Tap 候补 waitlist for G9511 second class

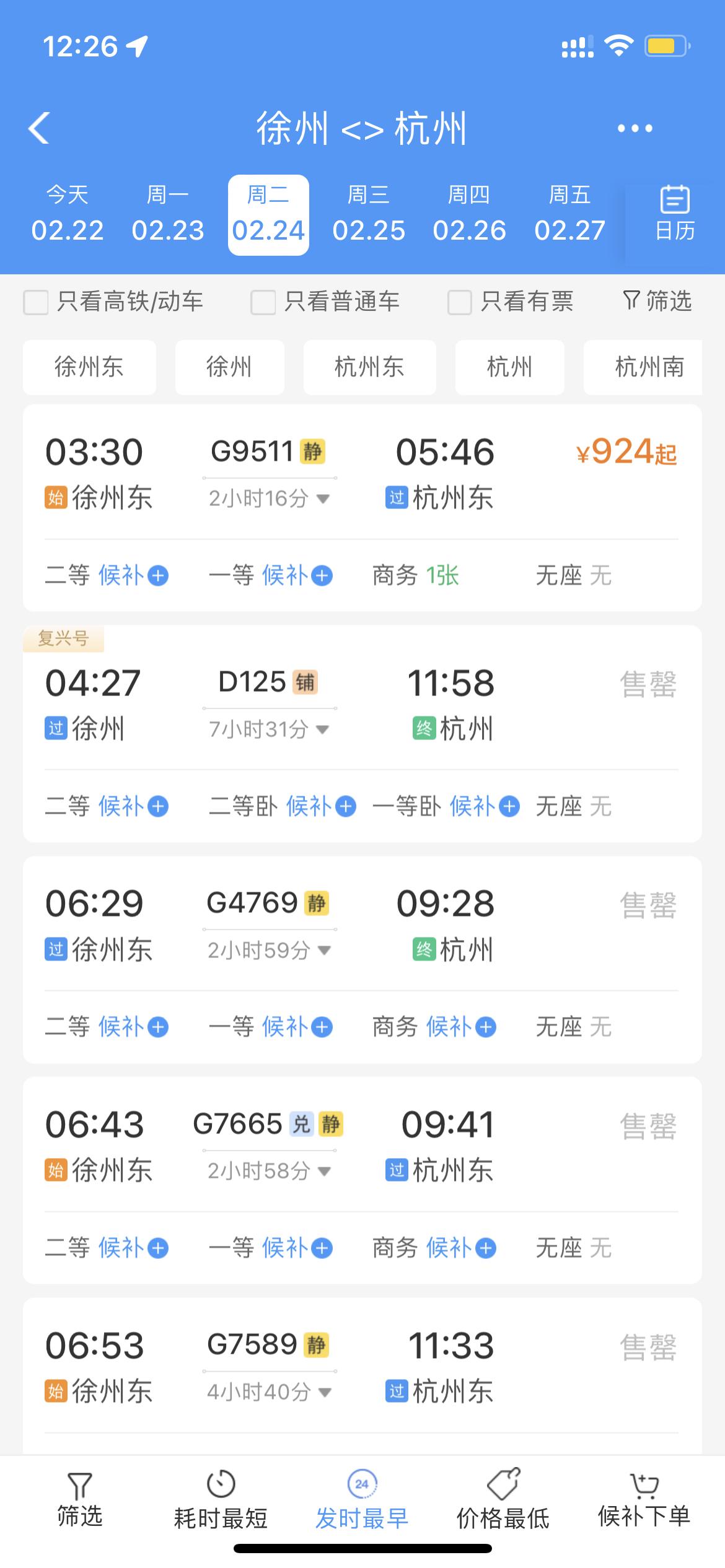133,576
